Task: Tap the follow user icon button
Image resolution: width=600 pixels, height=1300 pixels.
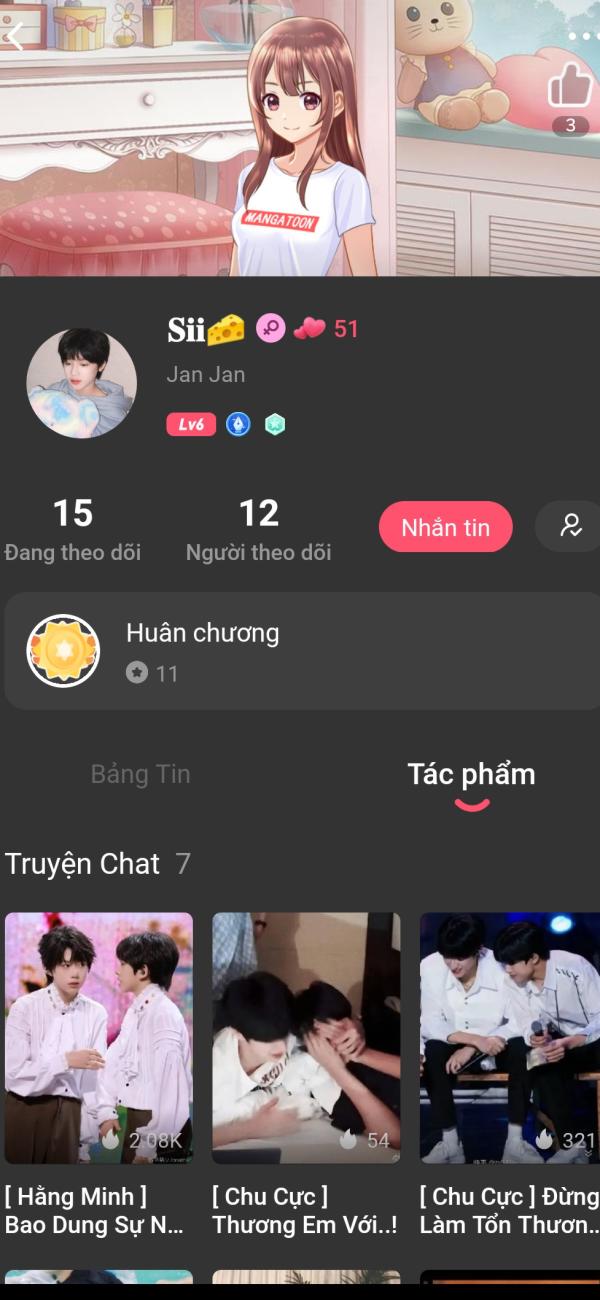Action: click(x=571, y=526)
